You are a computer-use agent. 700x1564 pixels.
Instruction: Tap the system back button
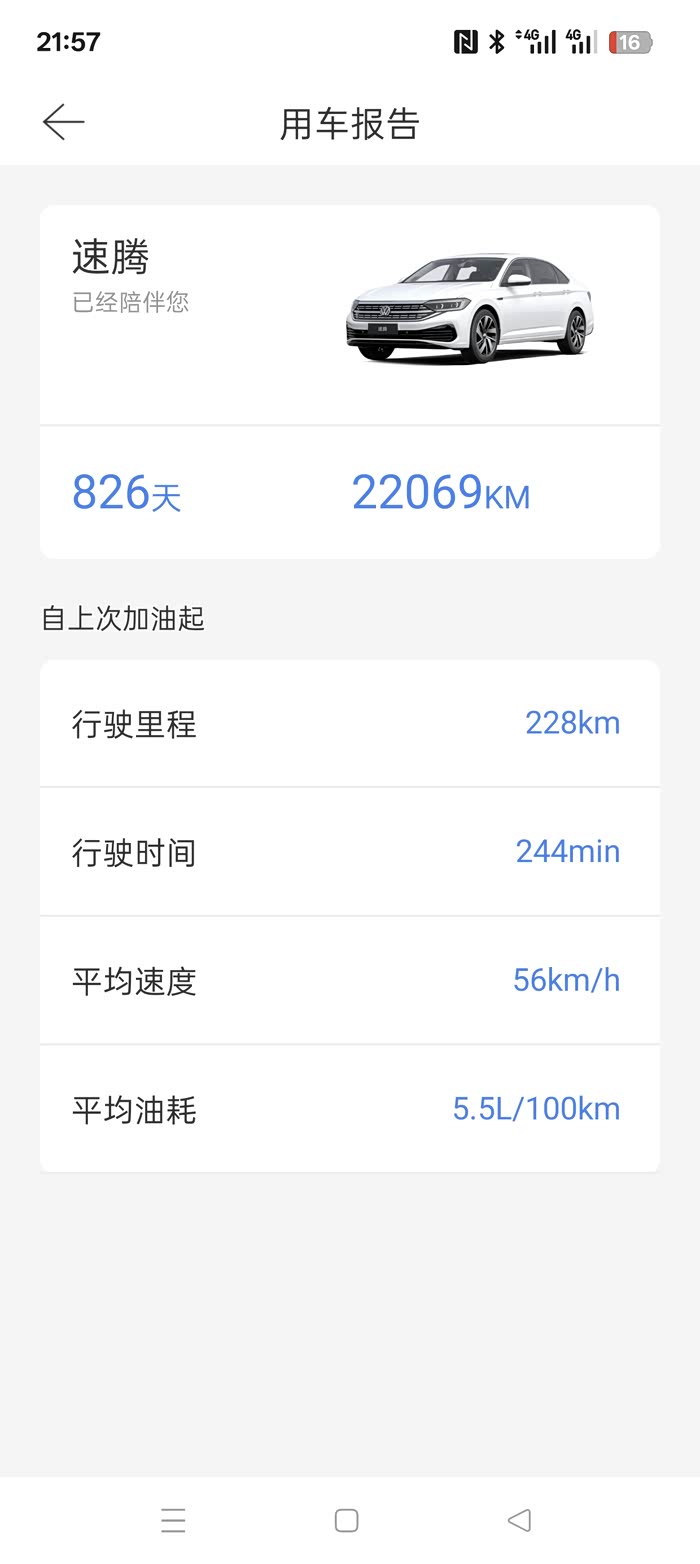point(519,1520)
